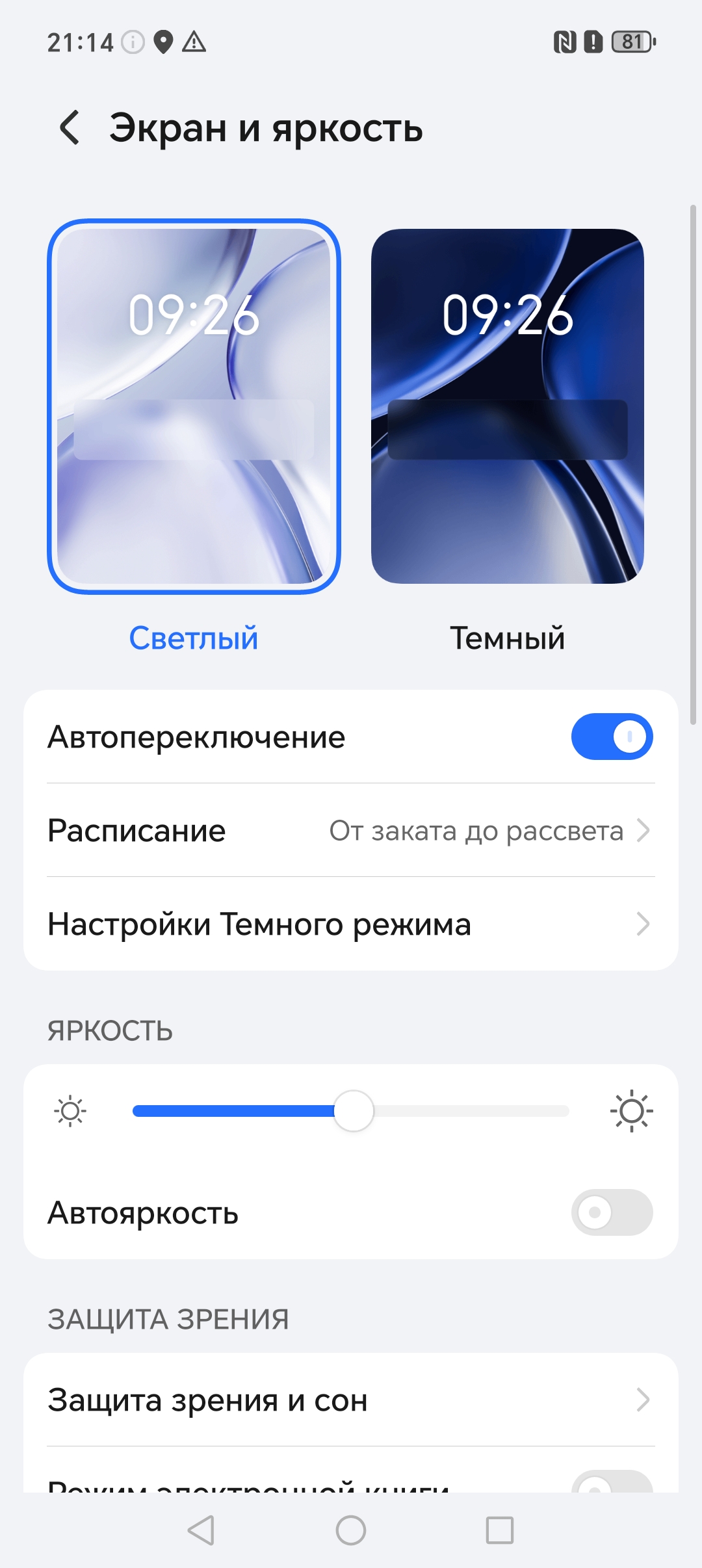
Task: Turn off Автопереключение switch
Action: (612, 737)
